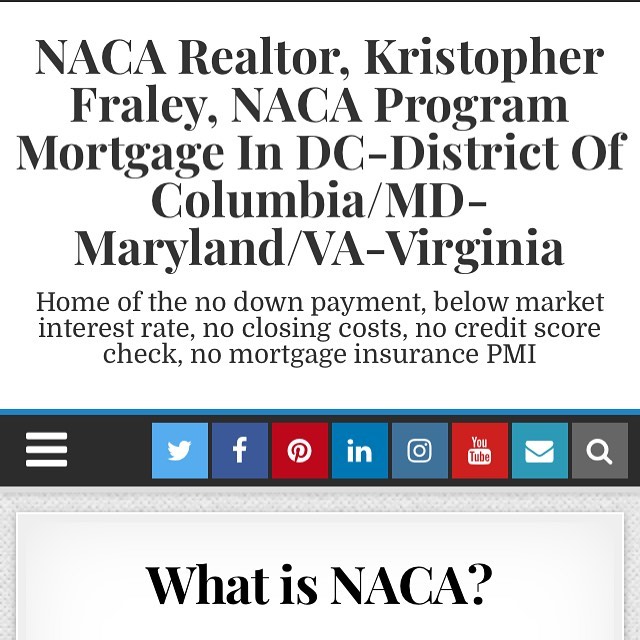Go to the LinkedIn profile
This screenshot has height=640, width=640.
(360, 451)
